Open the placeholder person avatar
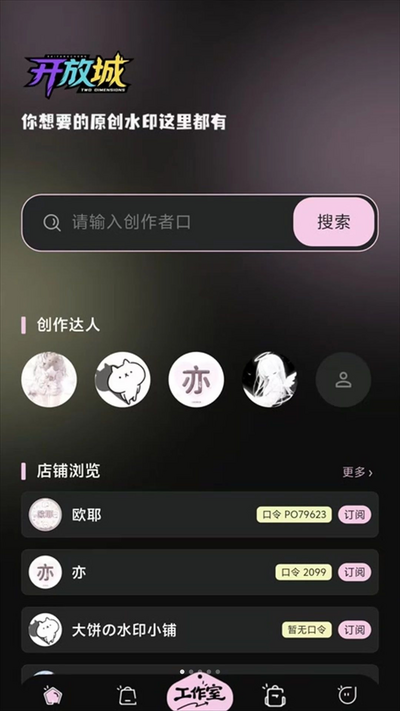 coord(343,380)
